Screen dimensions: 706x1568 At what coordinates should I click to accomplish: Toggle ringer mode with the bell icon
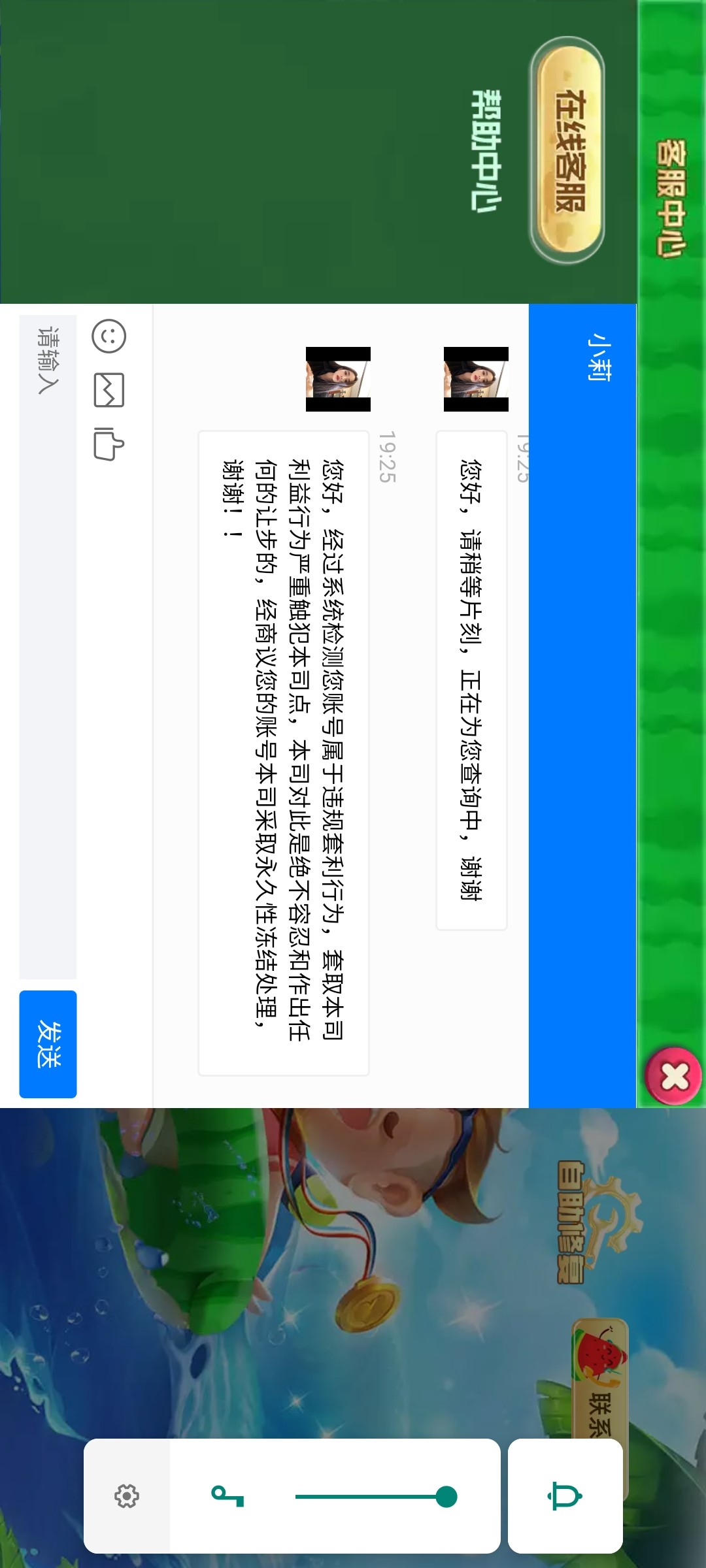[x=565, y=1496]
